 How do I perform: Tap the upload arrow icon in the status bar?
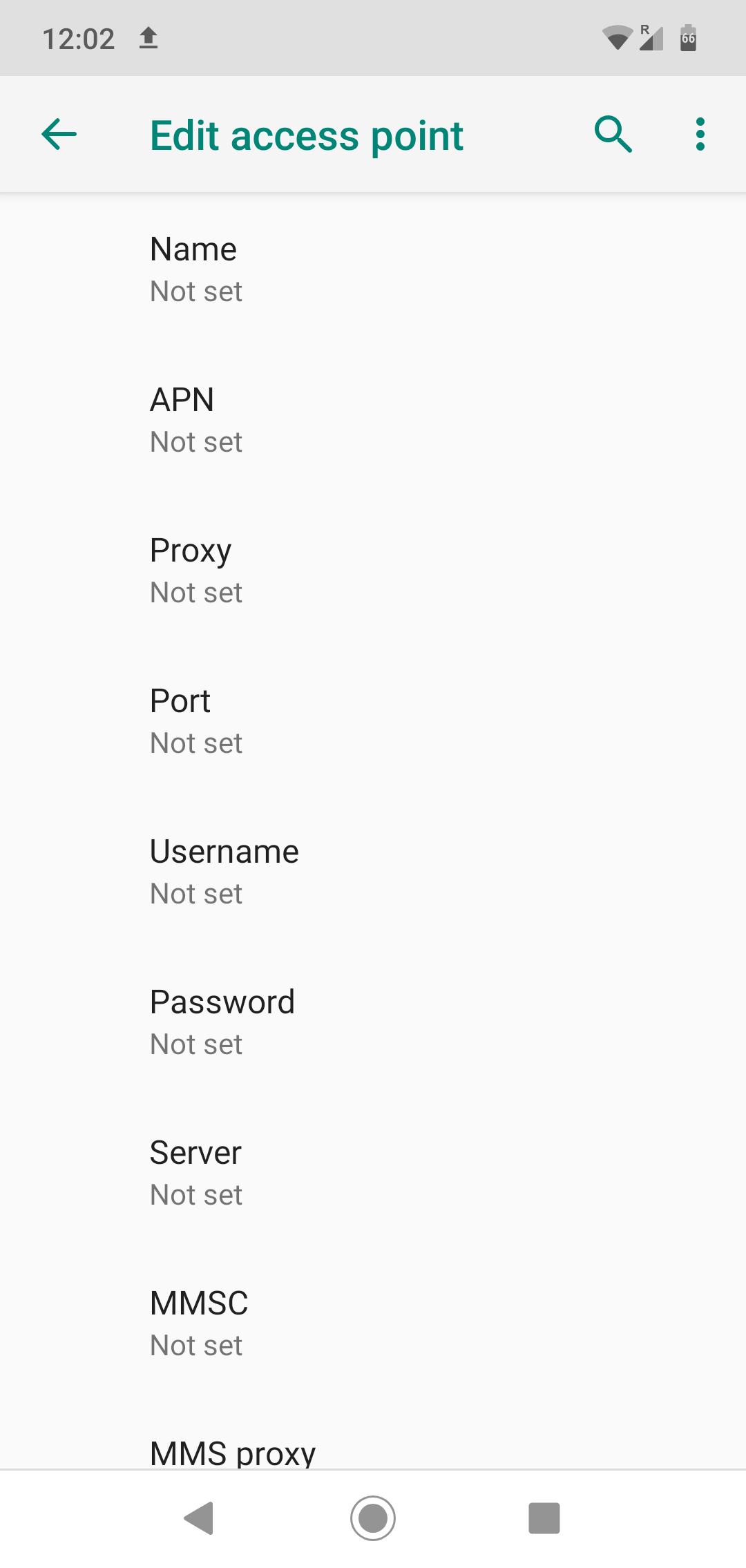[x=147, y=37]
